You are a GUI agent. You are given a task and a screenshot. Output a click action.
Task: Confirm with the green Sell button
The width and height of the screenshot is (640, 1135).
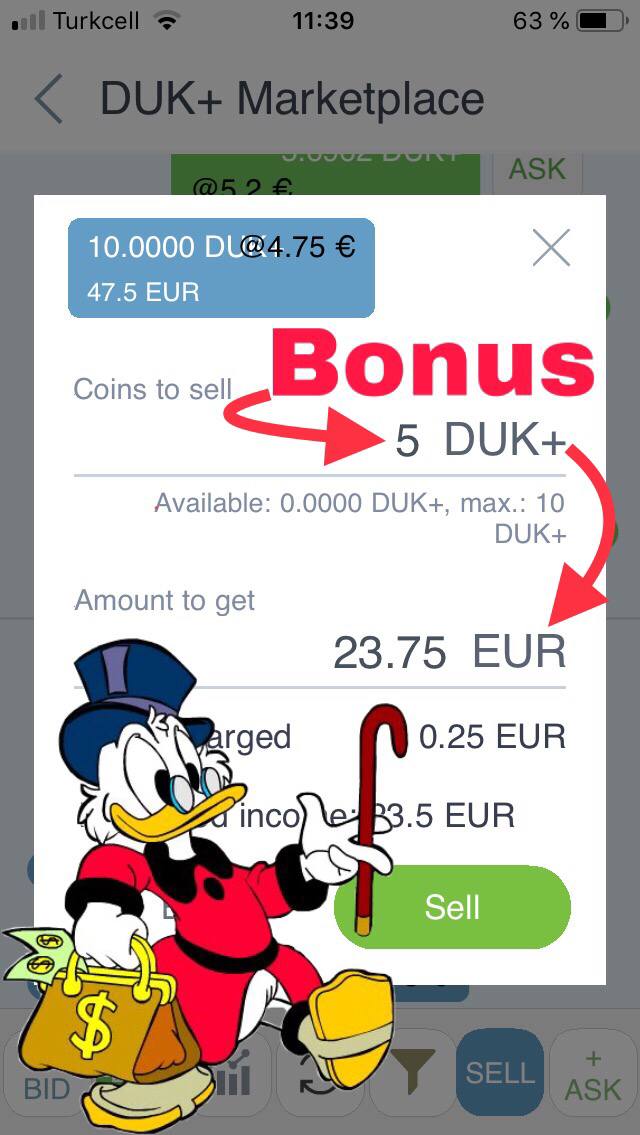452,907
